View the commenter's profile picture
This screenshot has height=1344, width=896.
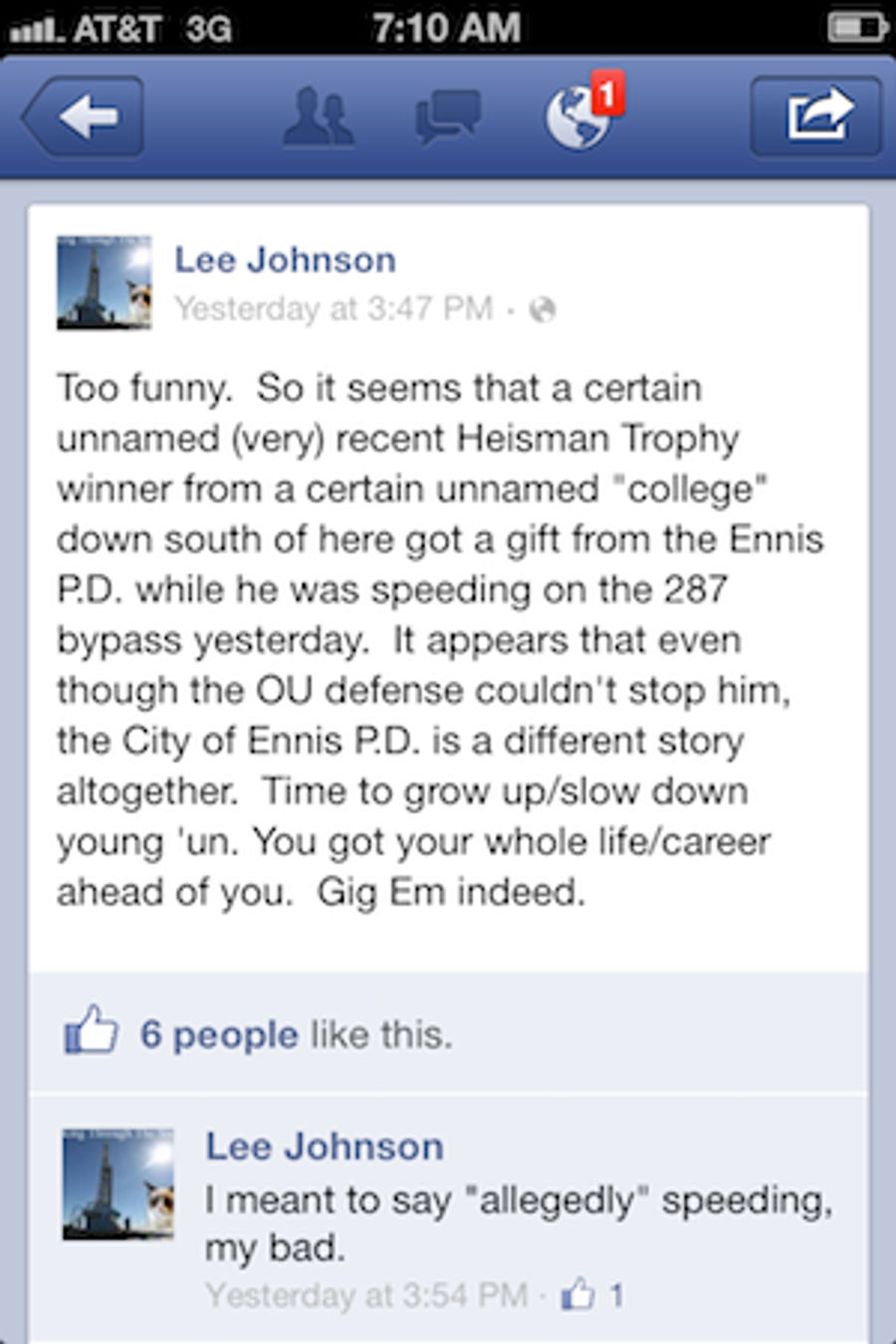[117, 1185]
